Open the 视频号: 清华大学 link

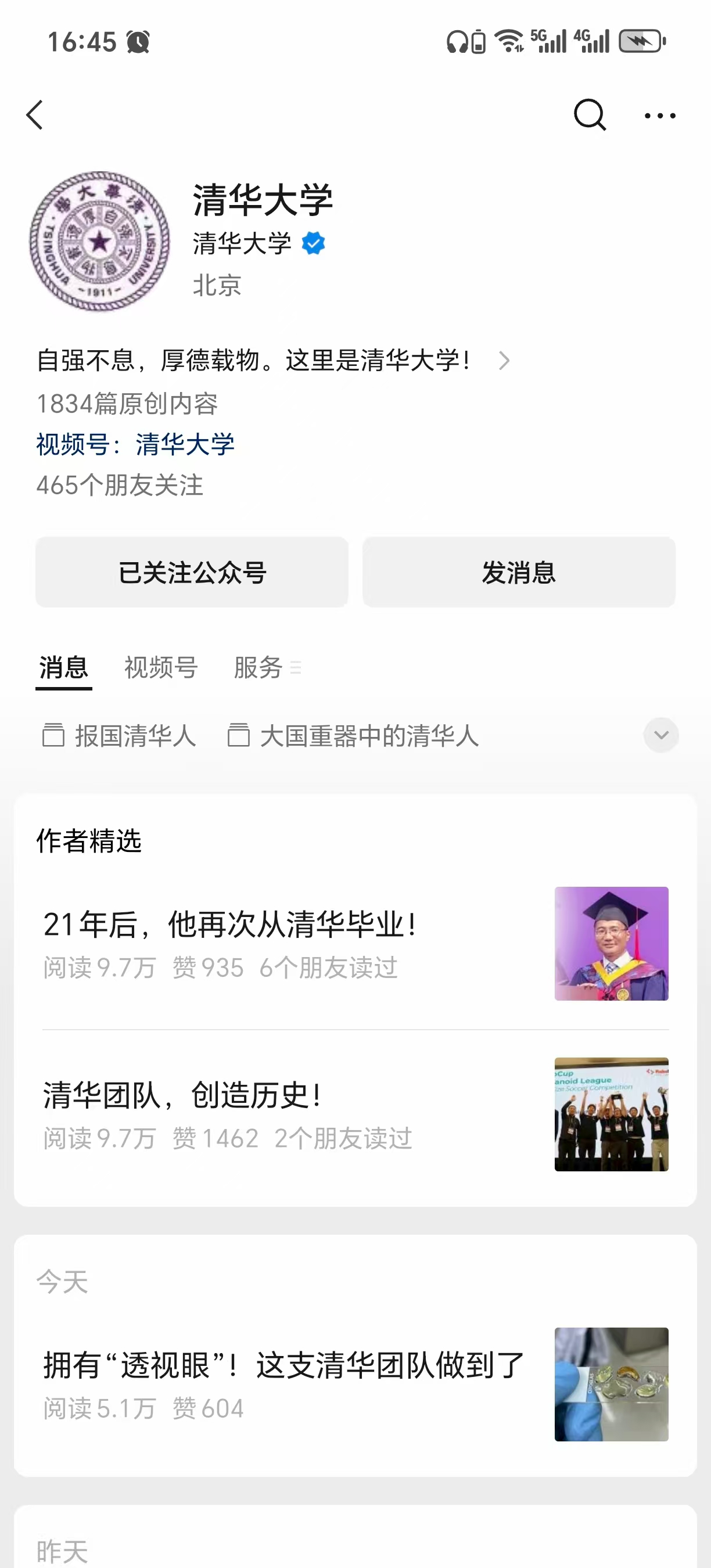point(135,444)
